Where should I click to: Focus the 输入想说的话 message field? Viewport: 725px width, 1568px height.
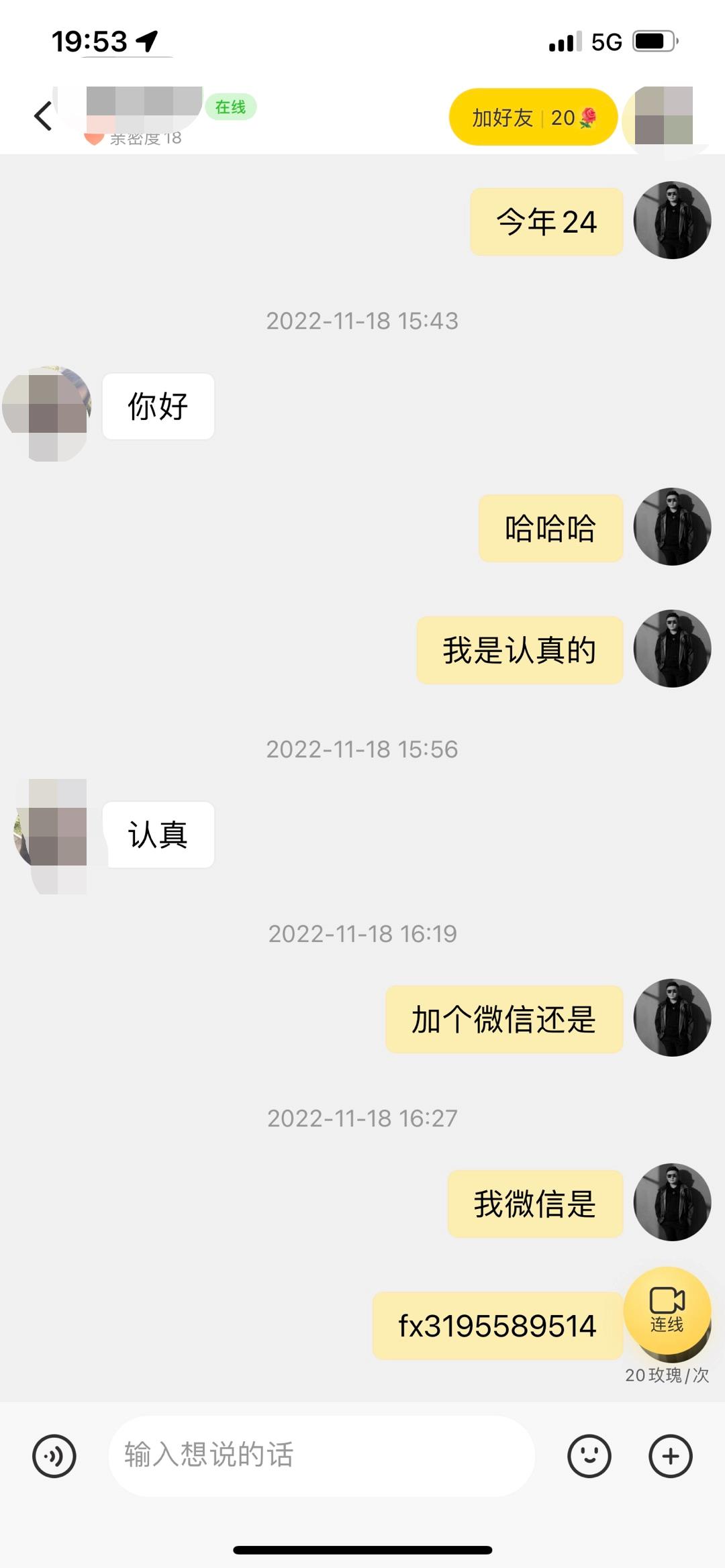[x=321, y=1455]
